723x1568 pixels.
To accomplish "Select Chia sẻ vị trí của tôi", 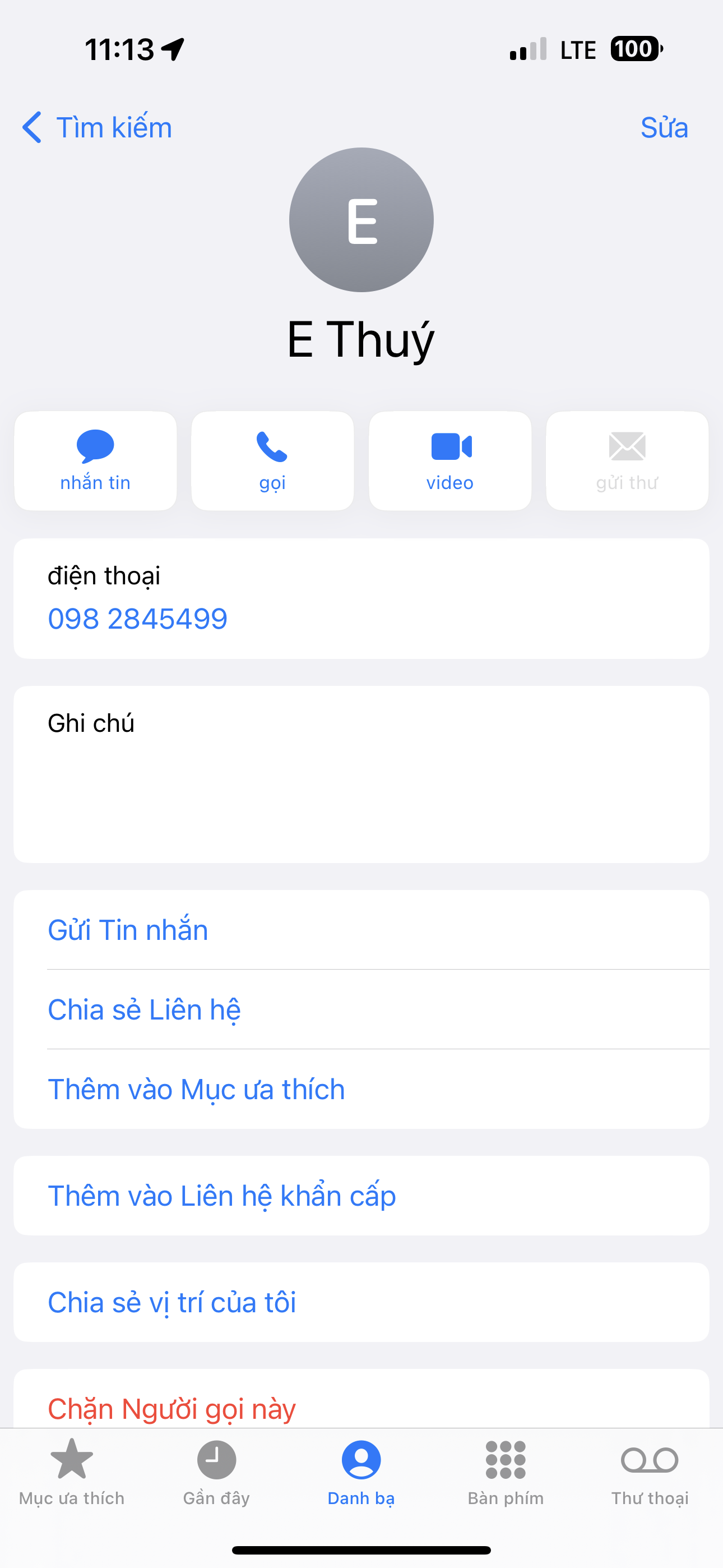I will pyautogui.click(x=172, y=1303).
